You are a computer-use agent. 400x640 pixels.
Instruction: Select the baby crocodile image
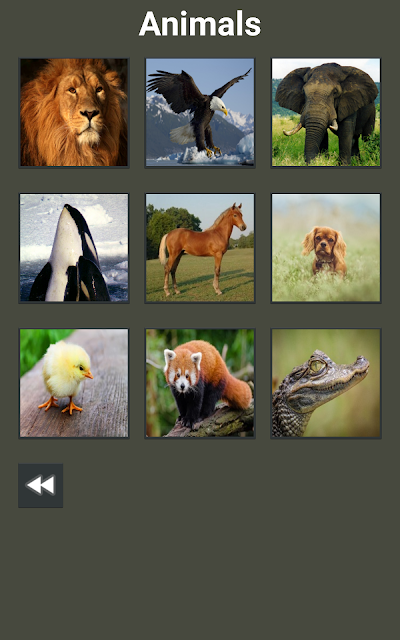pyautogui.click(x=326, y=383)
